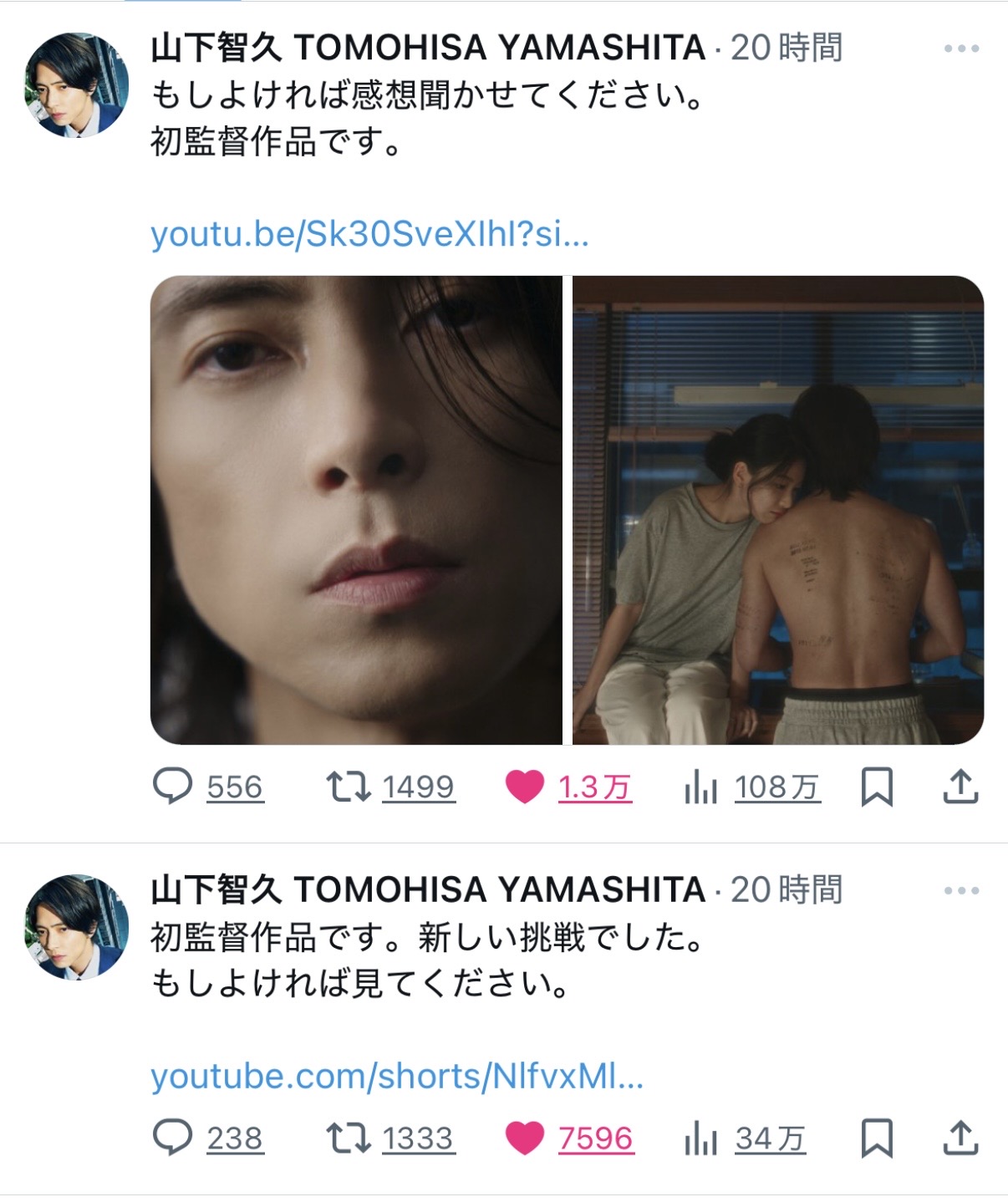1008x1202 pixels.
Task: Share the post with 108万 views
Action: click(960, 787)
